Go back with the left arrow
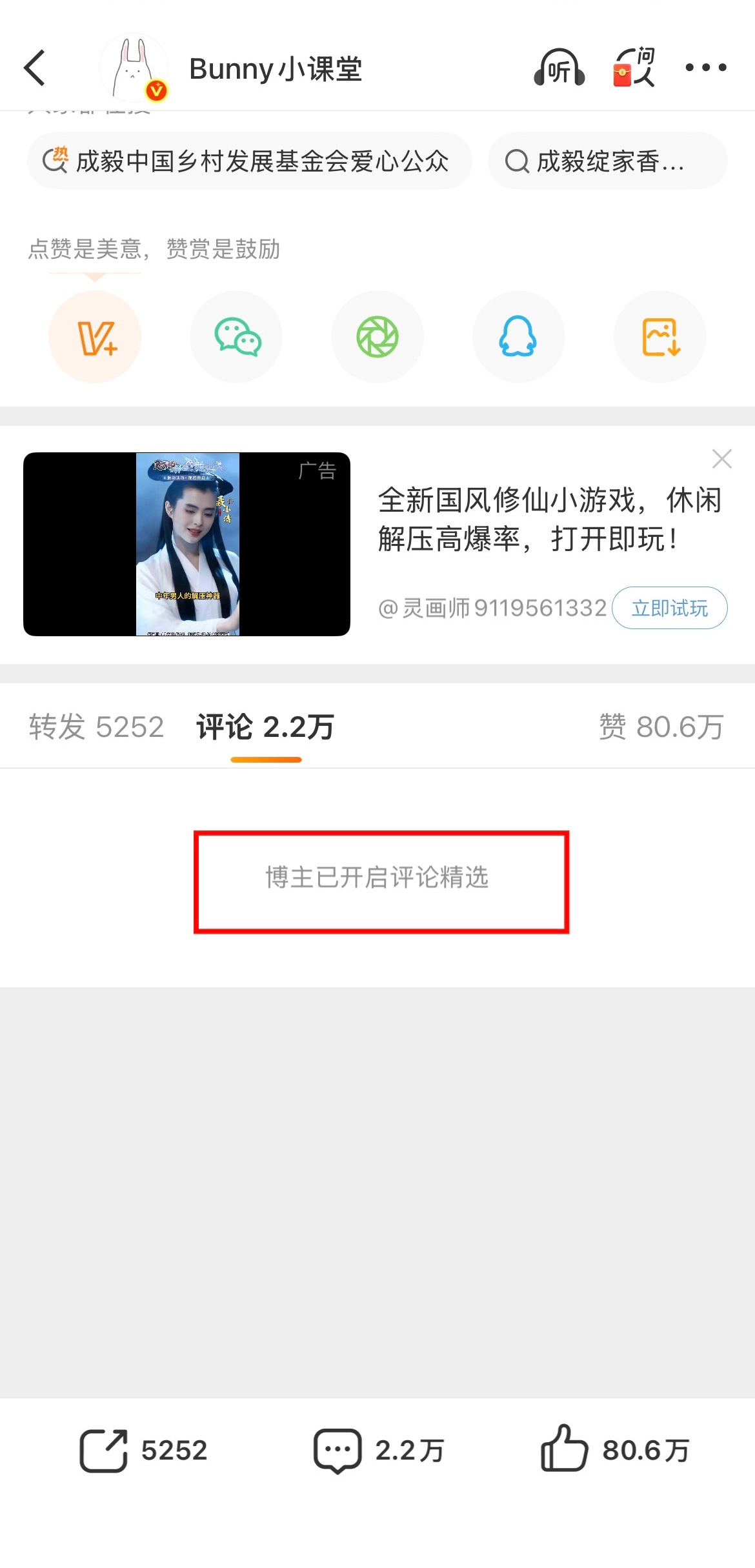This screenshot has height=1568, width=755. coord(35,67)
